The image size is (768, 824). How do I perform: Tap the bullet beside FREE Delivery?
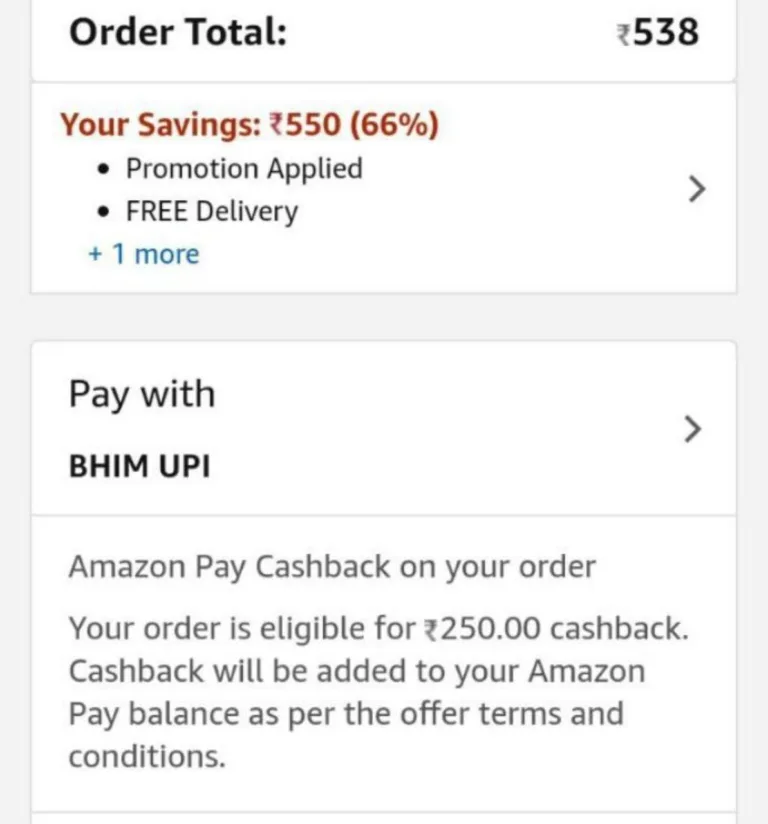pyautogui.click(x=102, y=212)
